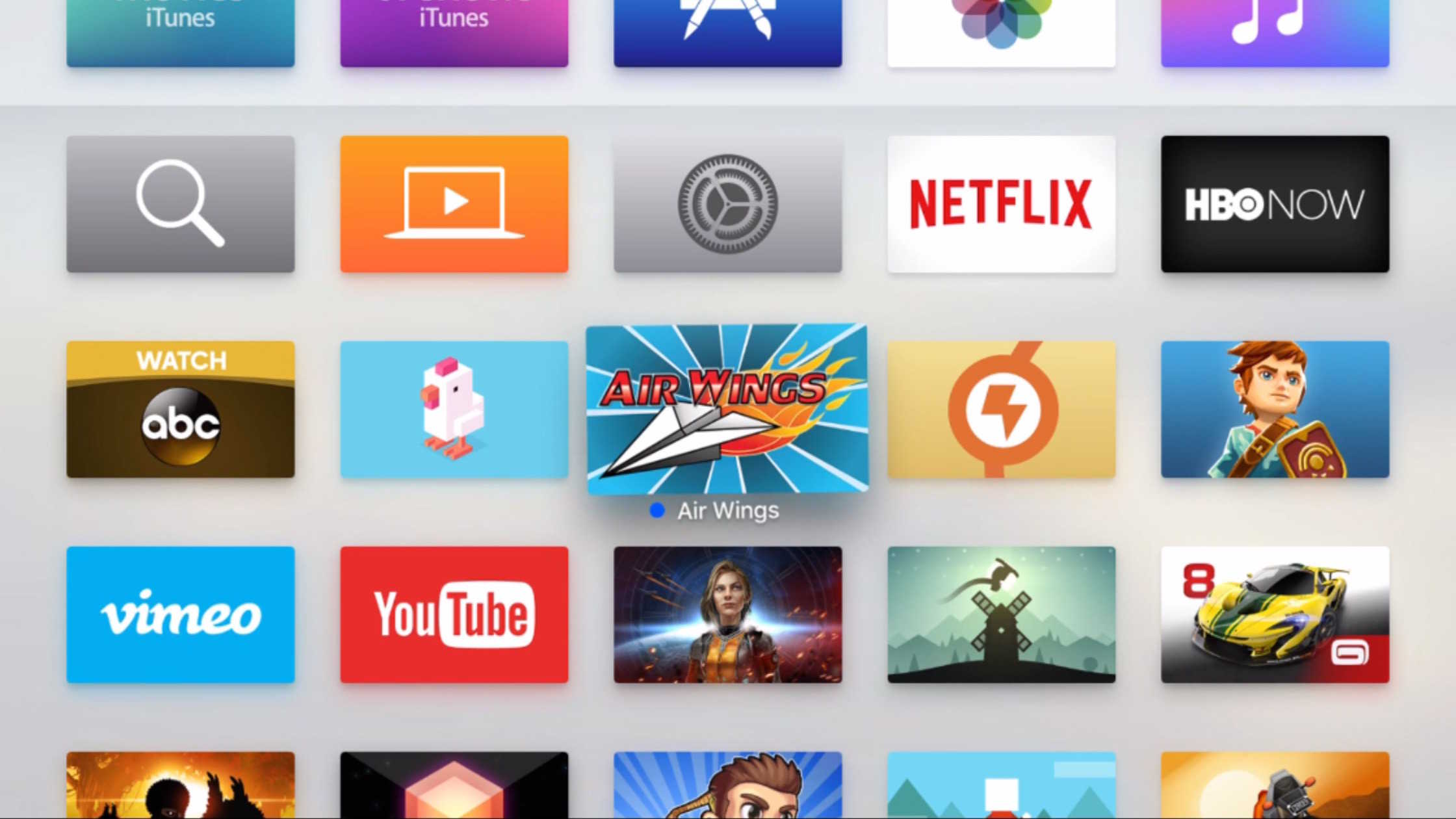Open the Vimeo app
This screenshot has width=1456, height=819.
click(x=180, y=615)
